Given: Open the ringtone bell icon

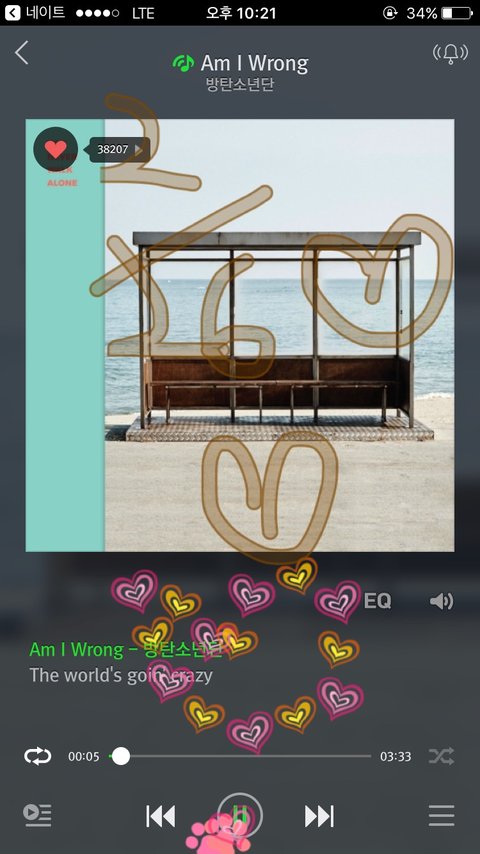Looking at the screenshot, I should (450, 53).
